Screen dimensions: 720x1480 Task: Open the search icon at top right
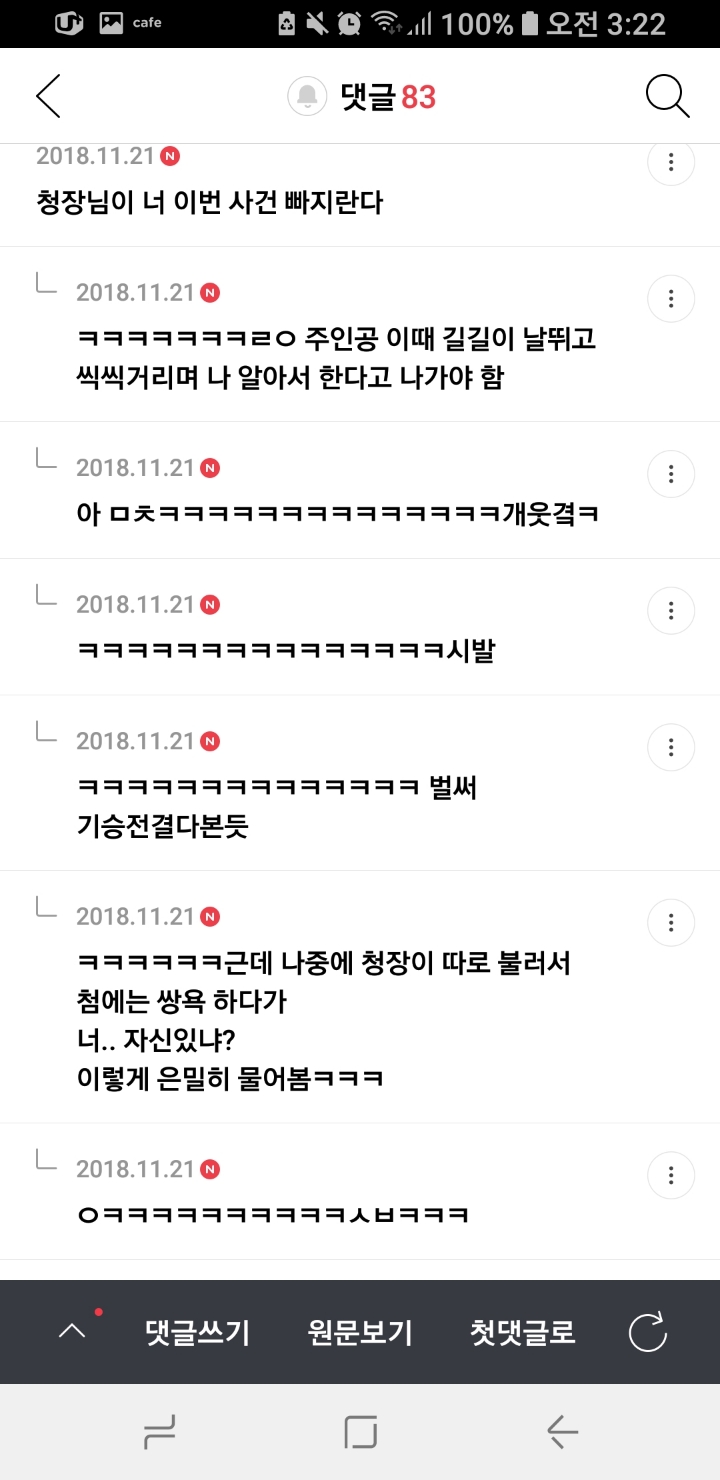666,96
